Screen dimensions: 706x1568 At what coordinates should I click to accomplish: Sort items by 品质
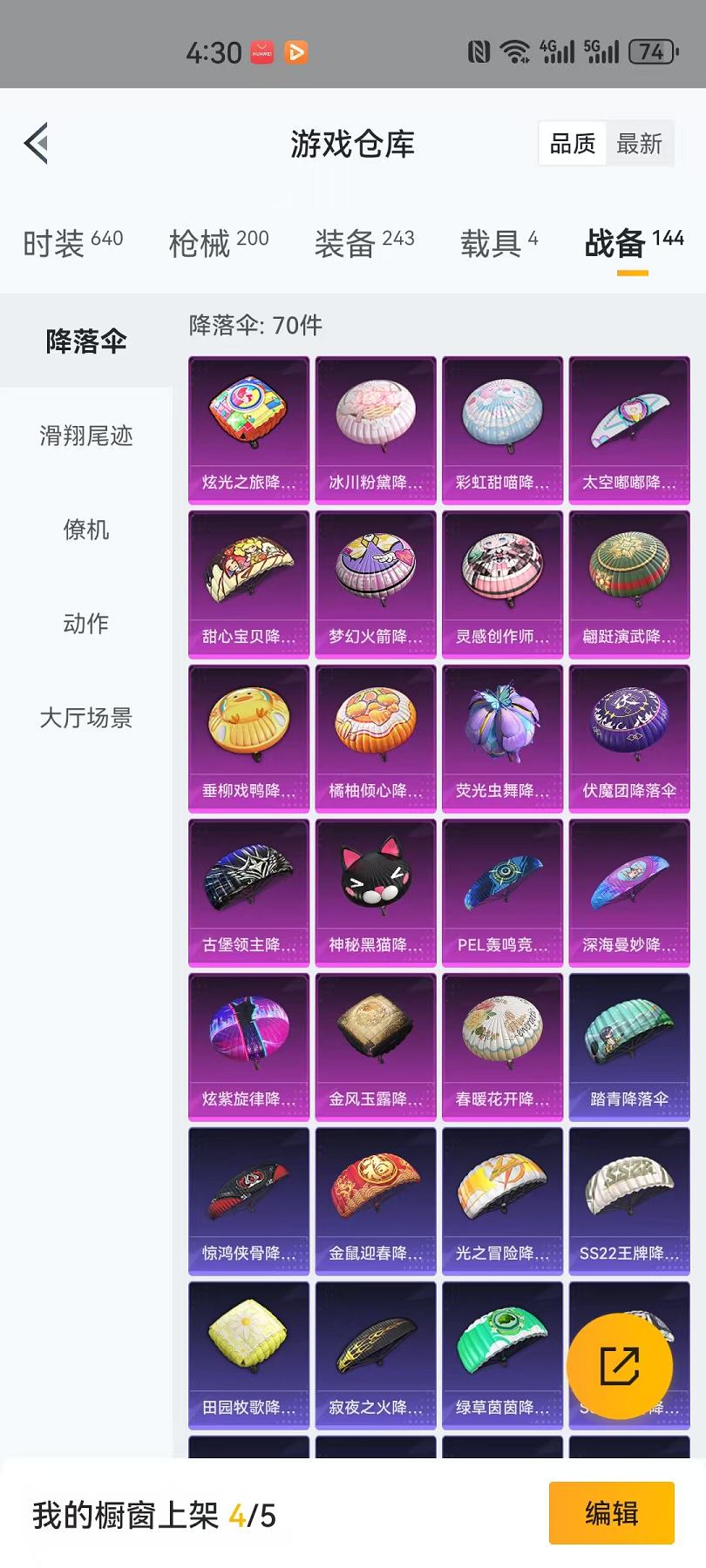point(573,144)
